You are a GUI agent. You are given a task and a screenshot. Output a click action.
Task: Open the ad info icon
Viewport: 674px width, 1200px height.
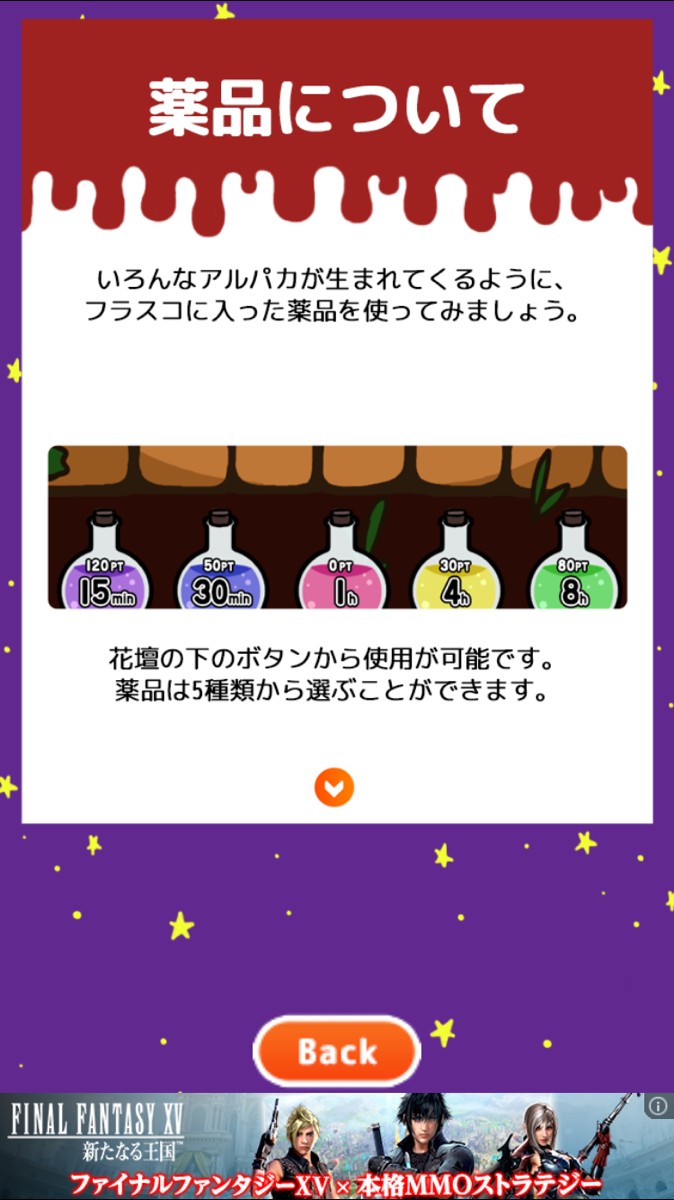tap(657, 1106)
